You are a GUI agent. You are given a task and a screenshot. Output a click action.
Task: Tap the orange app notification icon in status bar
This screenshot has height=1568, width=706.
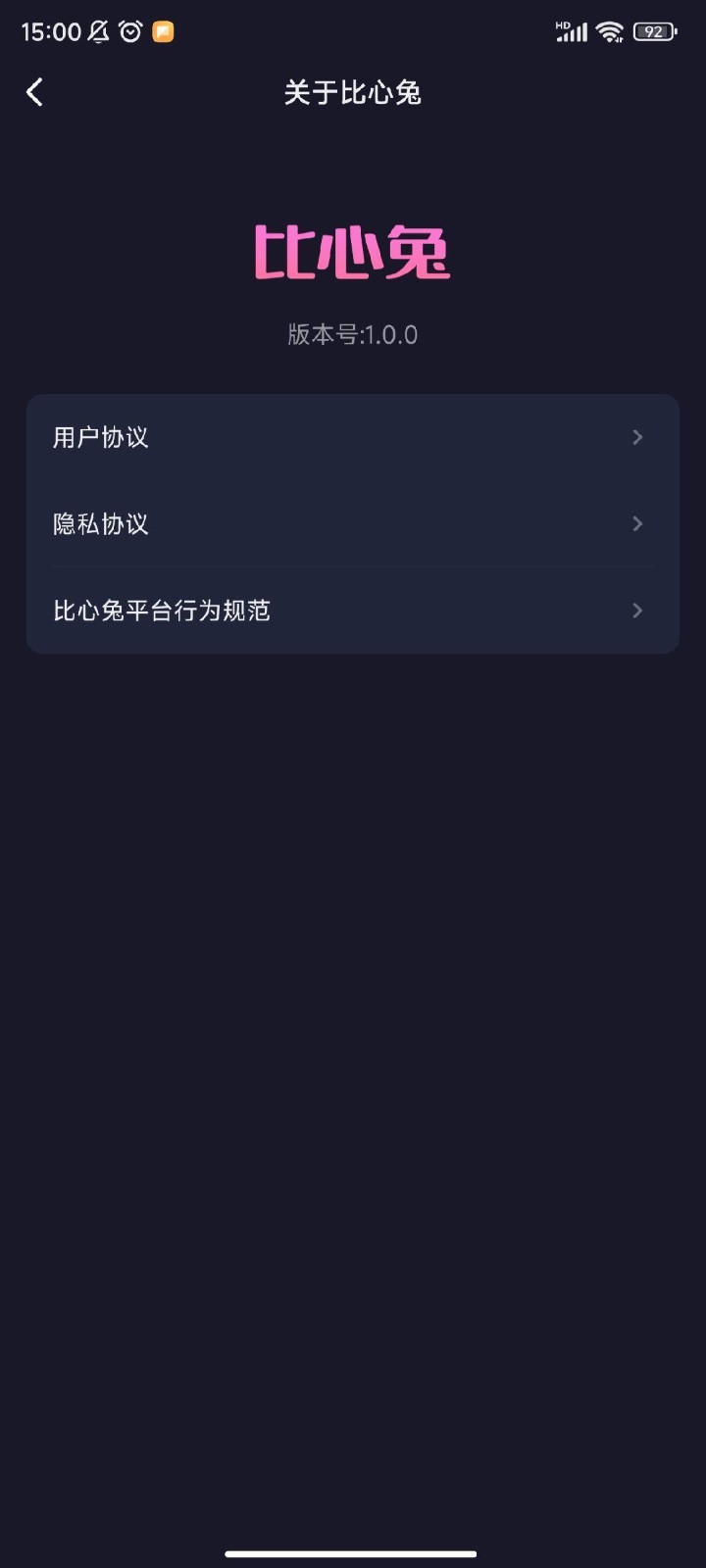(x=161, y=31)
